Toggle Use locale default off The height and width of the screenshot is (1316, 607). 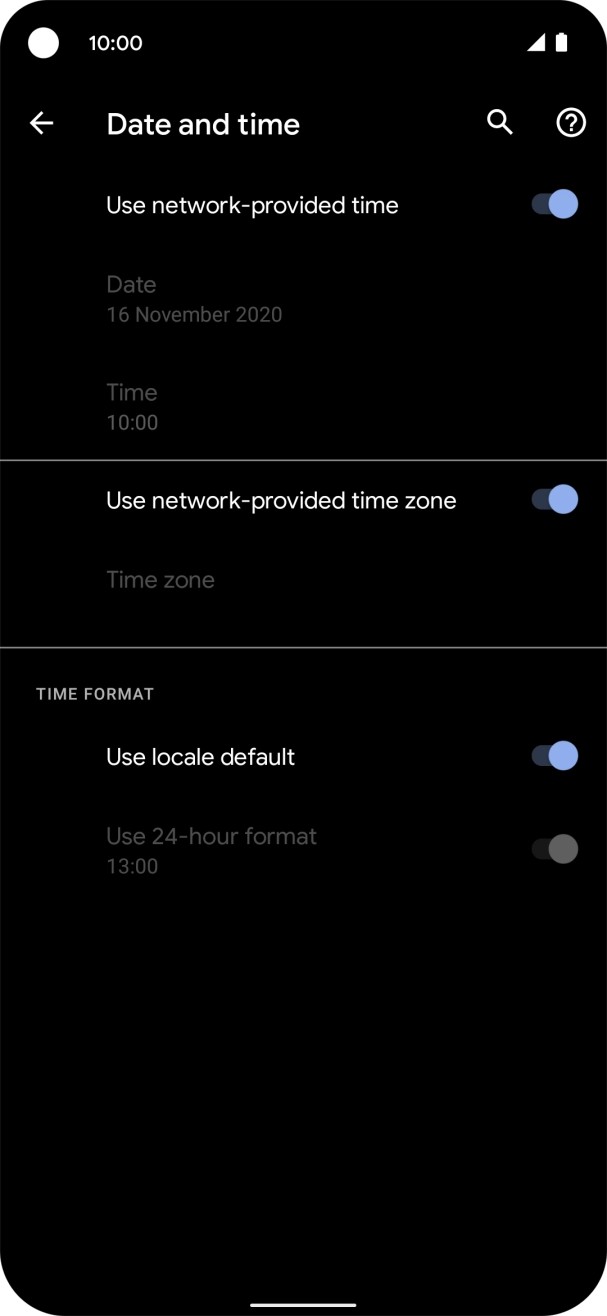tap(555, 756)
